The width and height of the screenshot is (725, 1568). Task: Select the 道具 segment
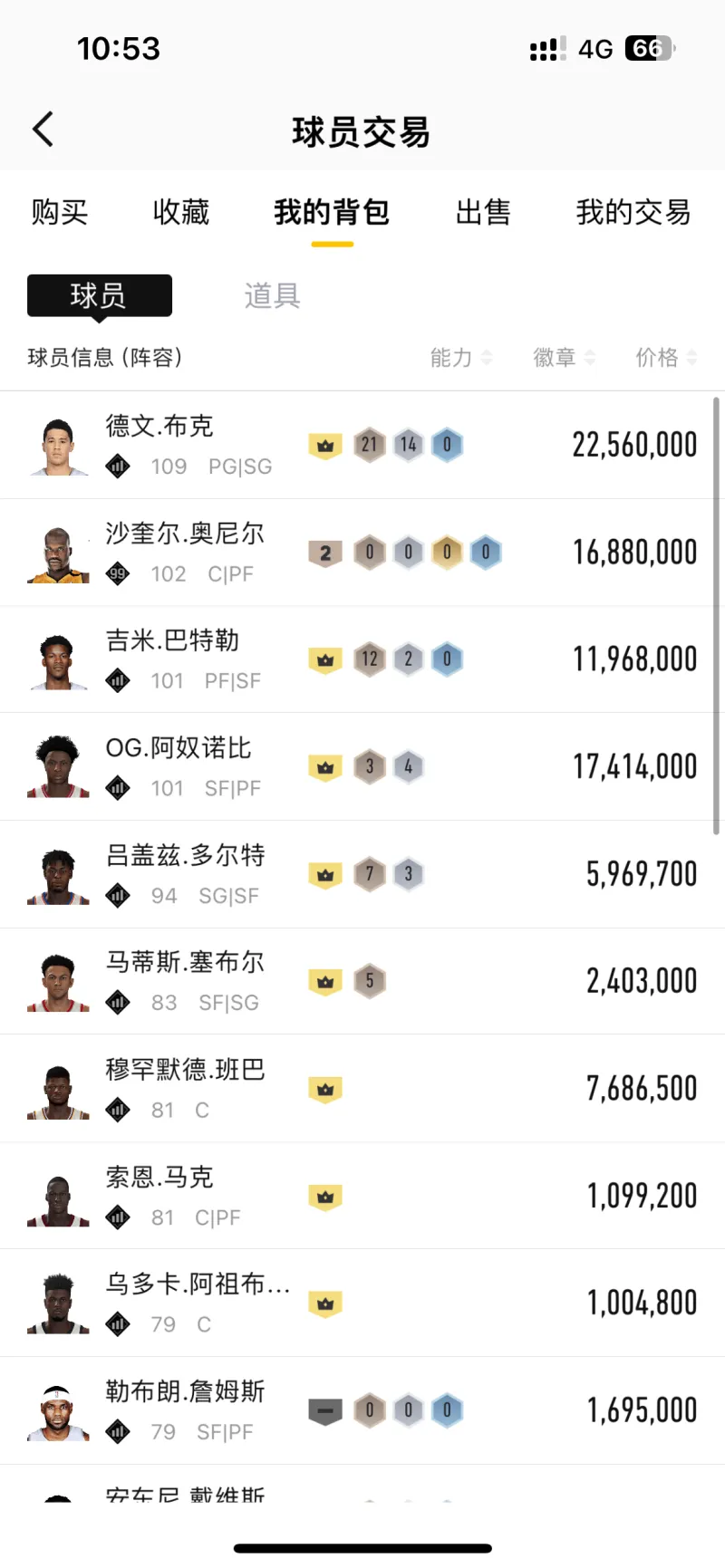(272, 295)
